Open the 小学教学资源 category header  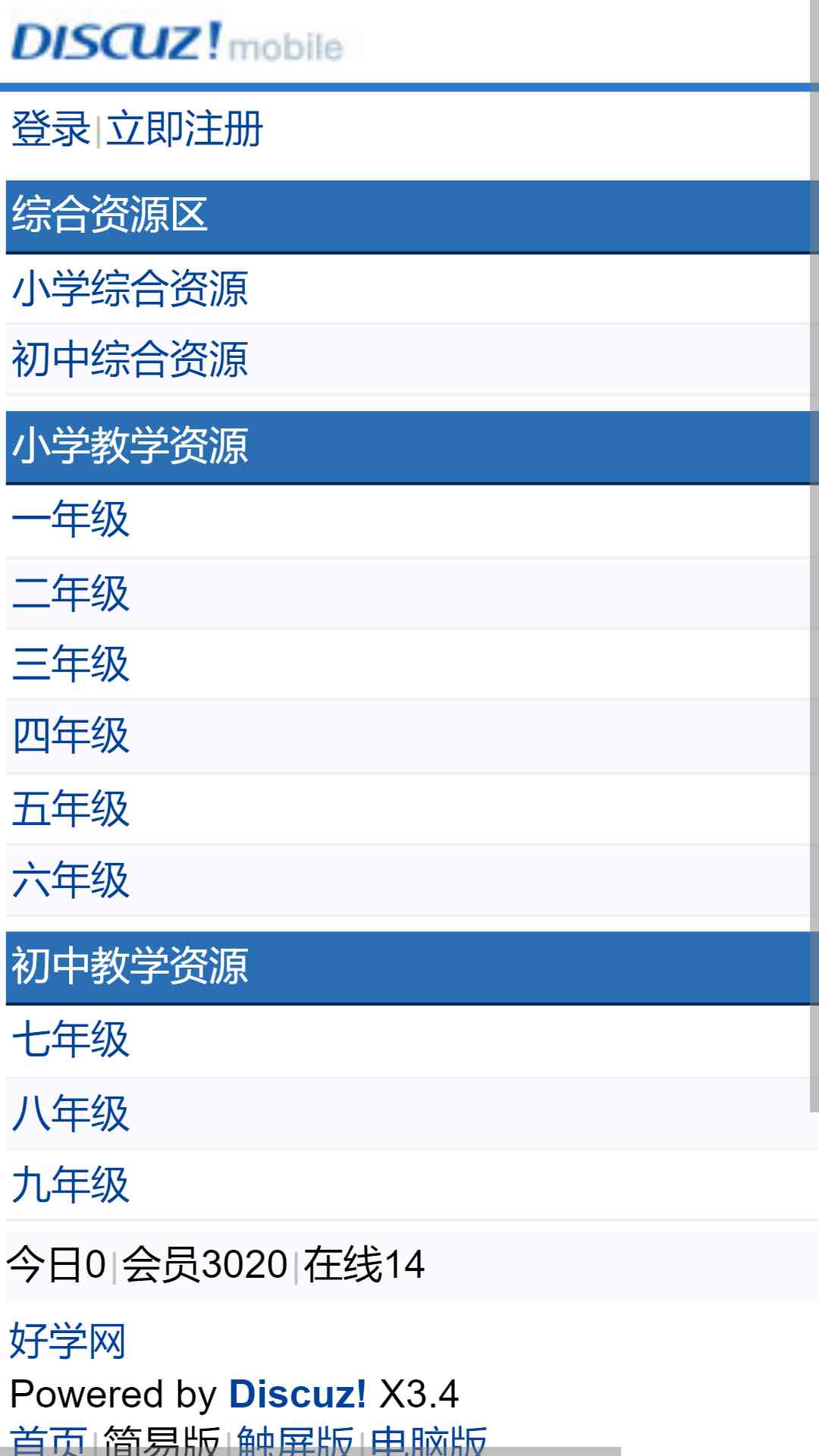pos(130,446)
